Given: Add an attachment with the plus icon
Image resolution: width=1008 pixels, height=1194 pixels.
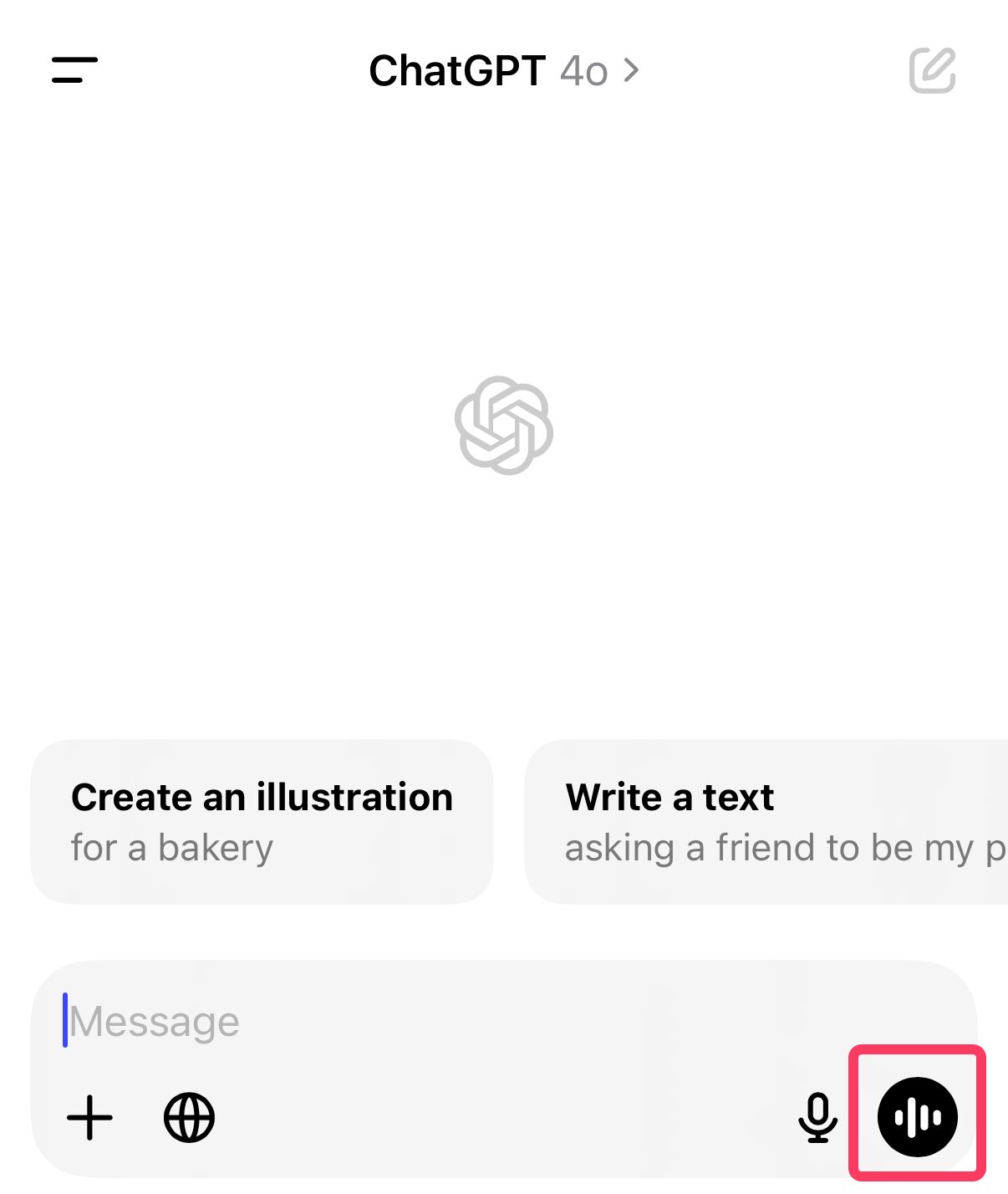Looking at the screenshot, I should click(x=89, y=1117).
